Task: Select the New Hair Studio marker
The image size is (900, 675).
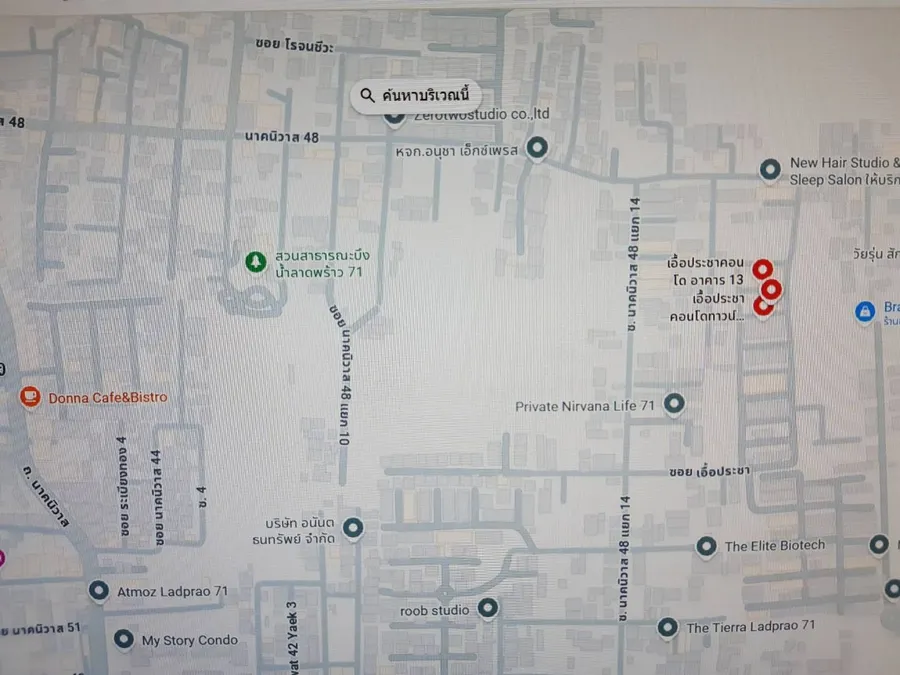Action: tap(770, 170)
